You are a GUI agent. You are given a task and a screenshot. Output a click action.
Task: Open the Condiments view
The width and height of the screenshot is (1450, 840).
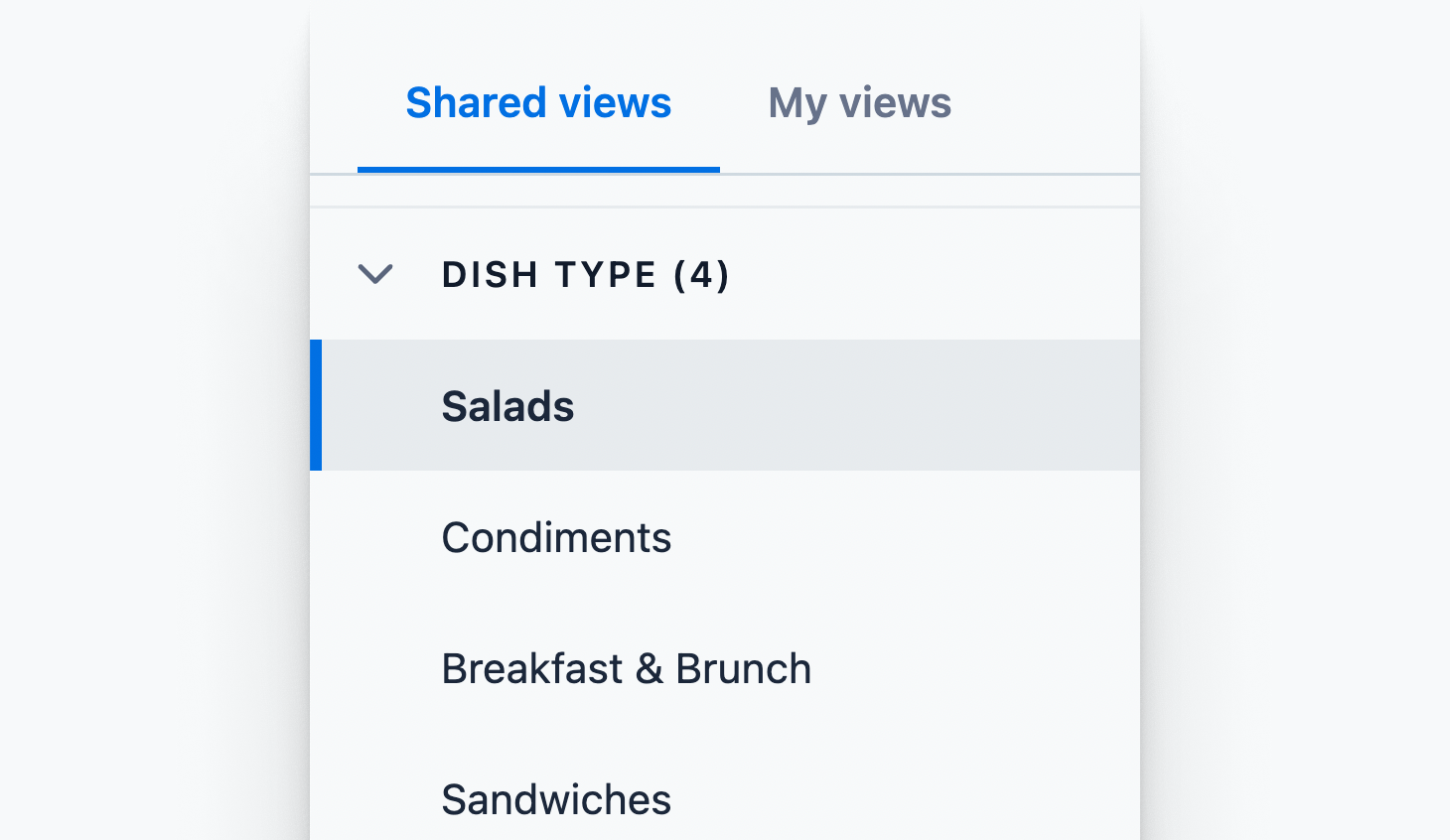556,537
